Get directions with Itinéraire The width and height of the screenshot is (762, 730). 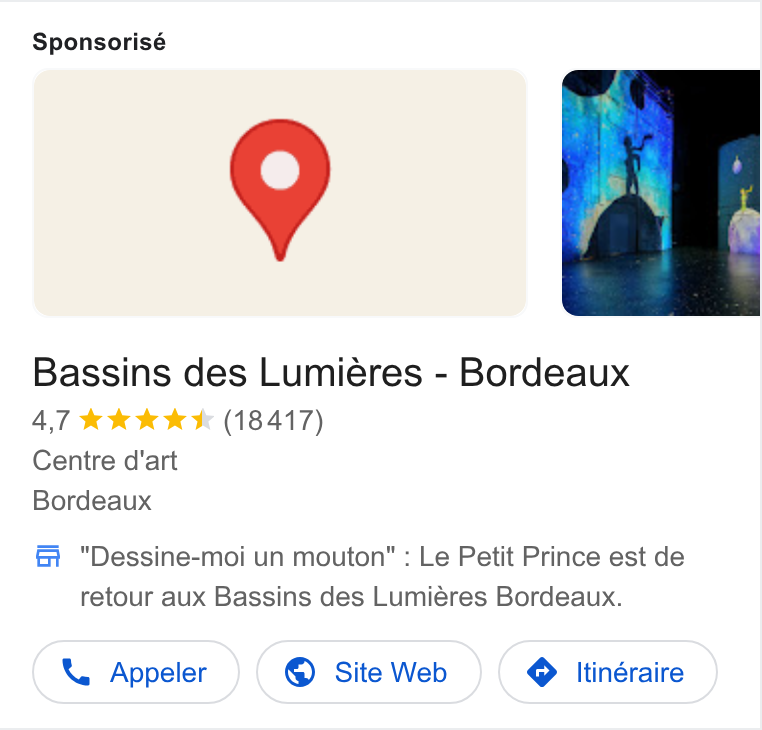[607, 672]
